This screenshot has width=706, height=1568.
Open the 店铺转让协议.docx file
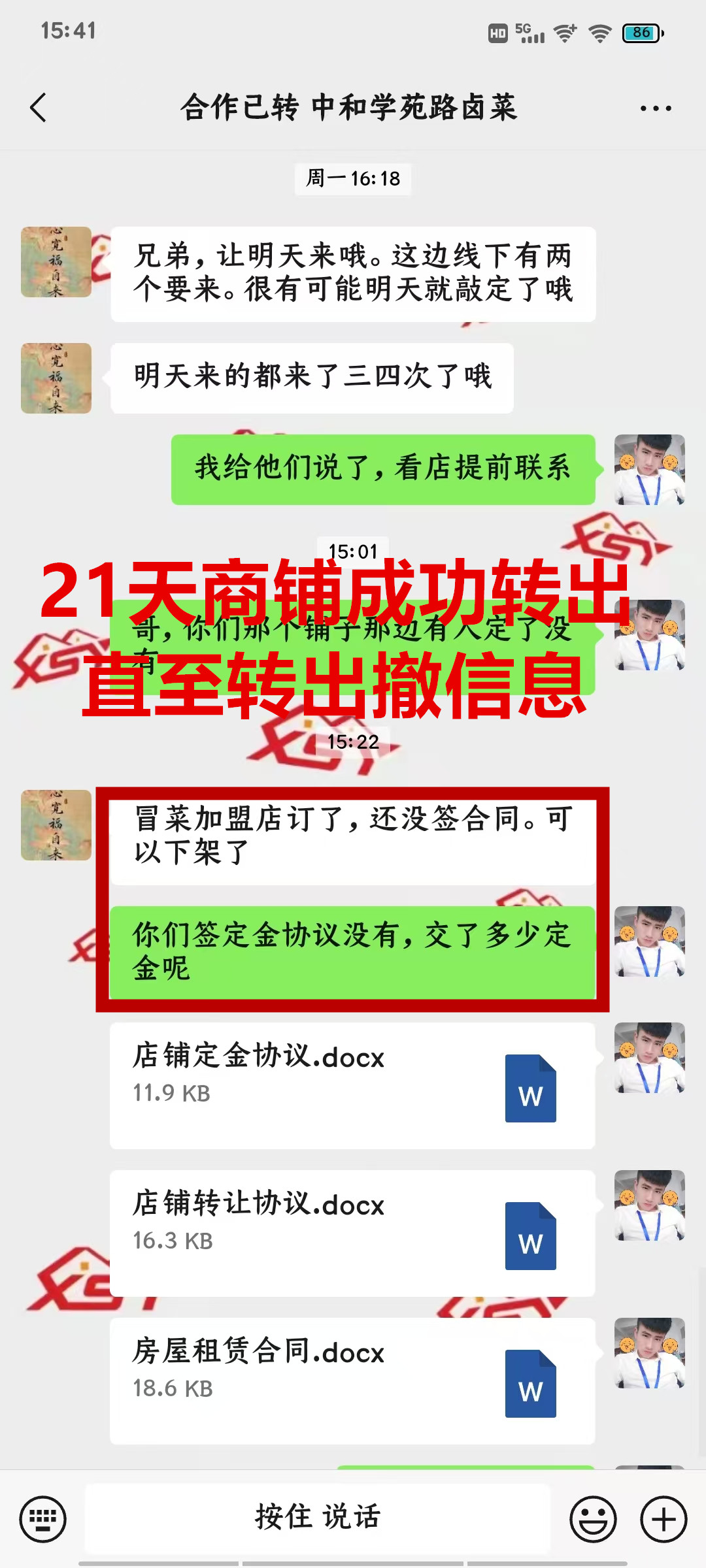tap(352, 1232)
